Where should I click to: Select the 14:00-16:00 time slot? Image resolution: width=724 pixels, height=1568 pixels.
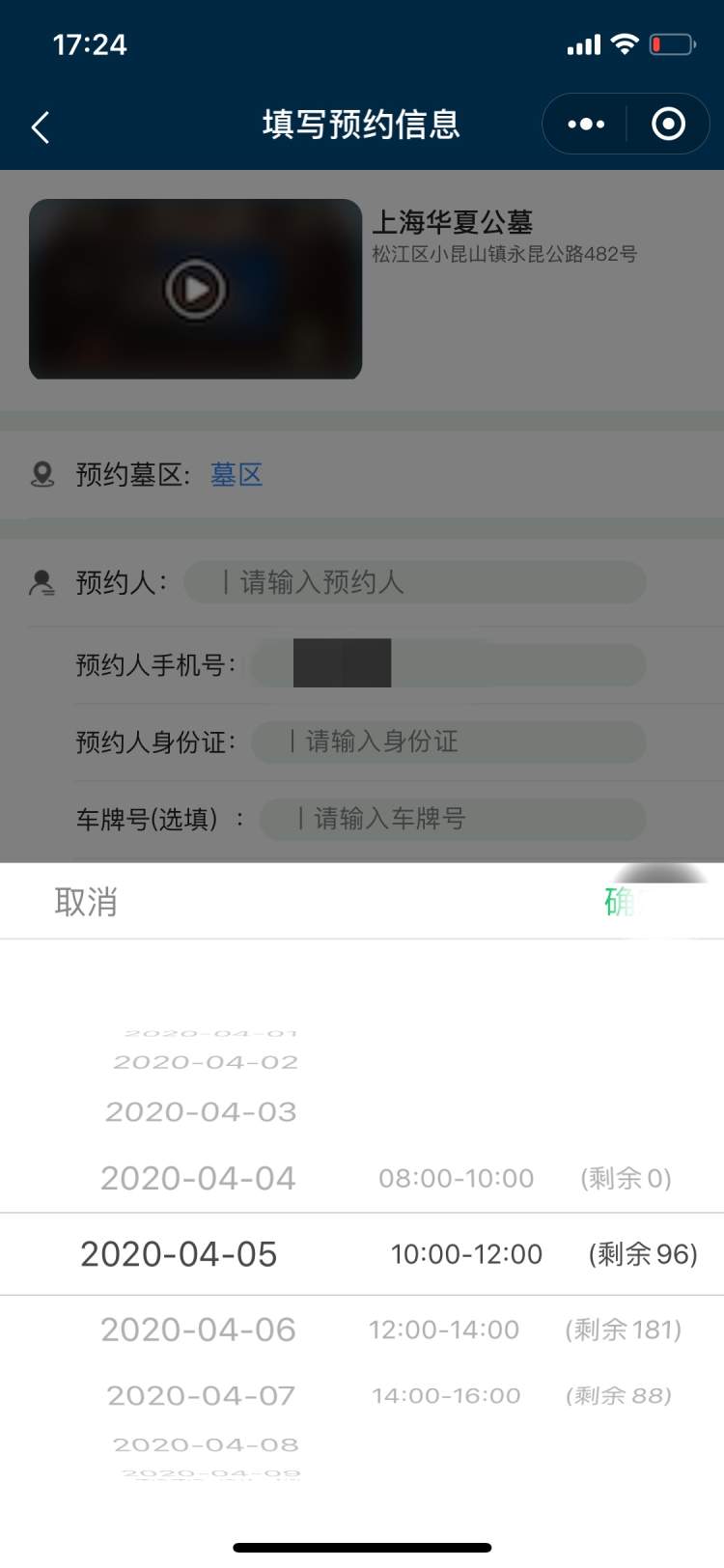tap(446, 1395)
